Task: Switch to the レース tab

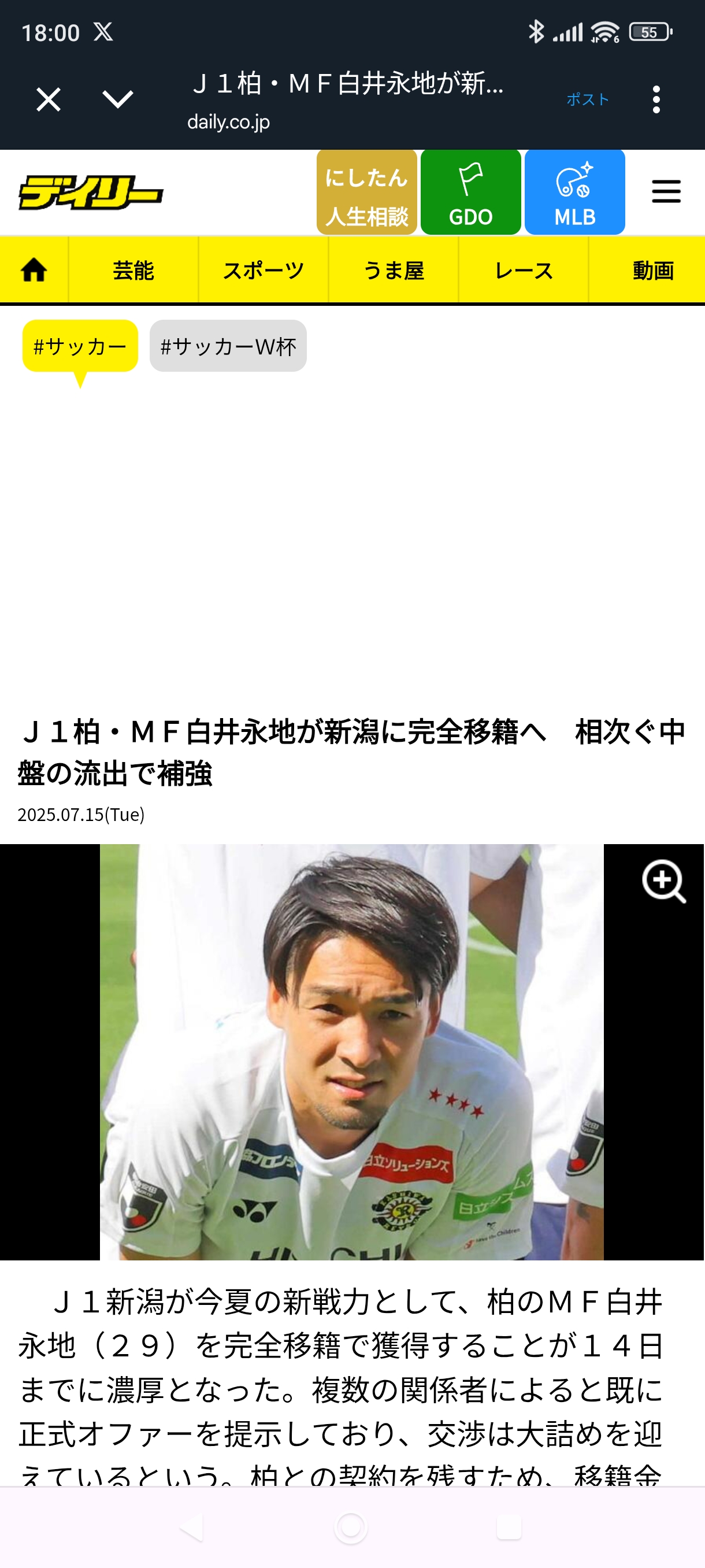Action: click(523, 269)
